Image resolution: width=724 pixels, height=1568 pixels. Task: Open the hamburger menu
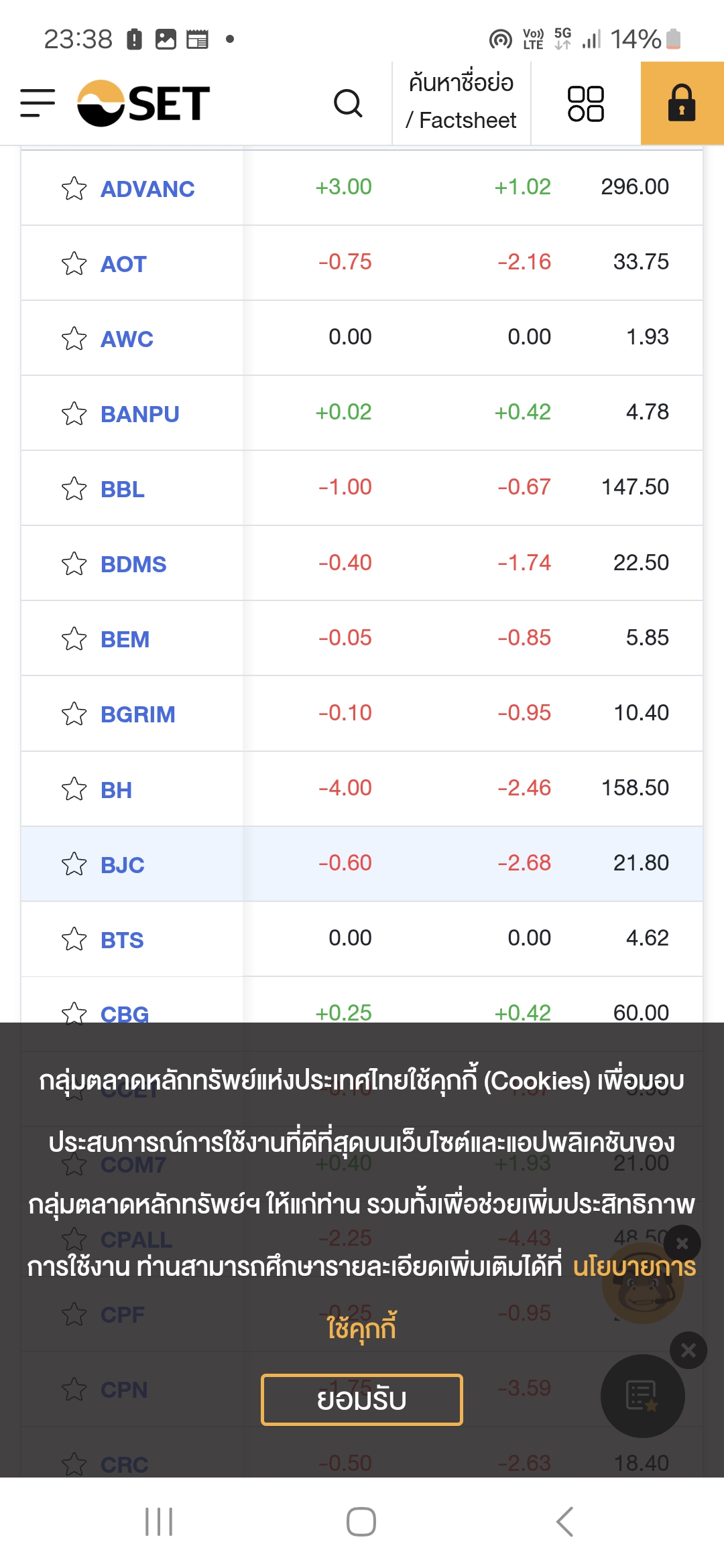pyautogui.click(x=38, y=103)
